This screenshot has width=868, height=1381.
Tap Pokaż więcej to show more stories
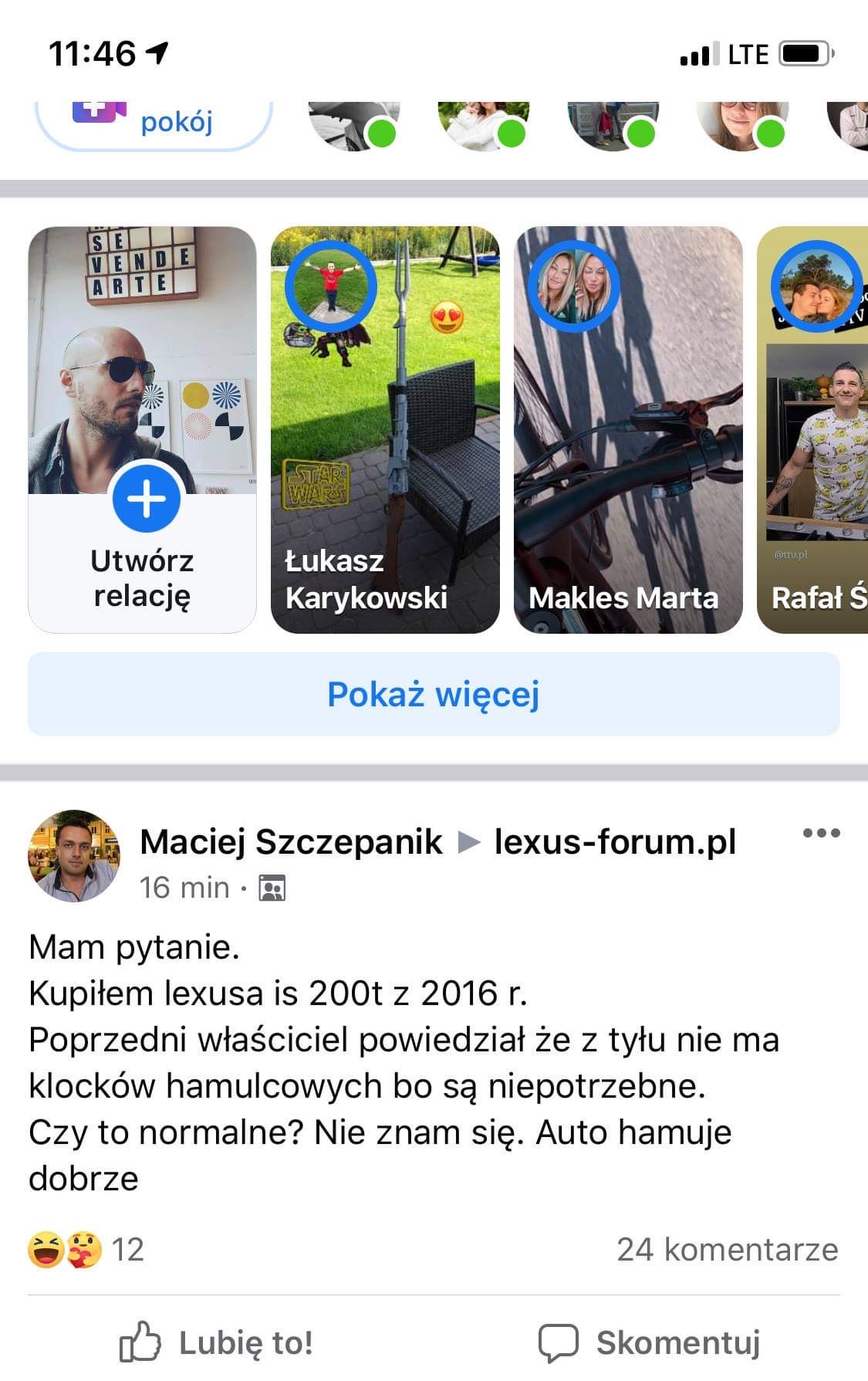434,694
